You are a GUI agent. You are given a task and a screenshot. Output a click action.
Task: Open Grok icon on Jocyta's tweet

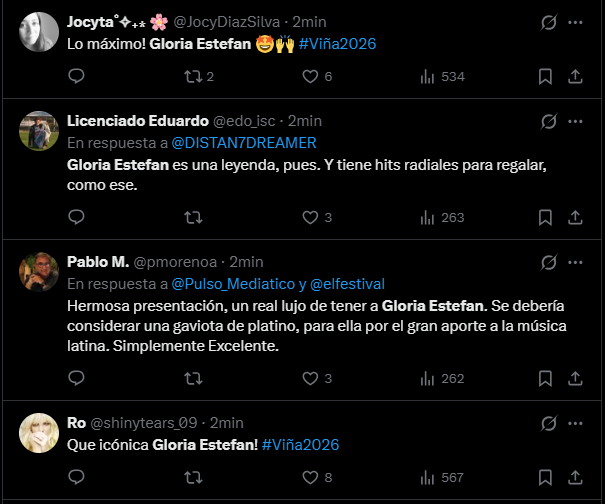tap(547, 21)
